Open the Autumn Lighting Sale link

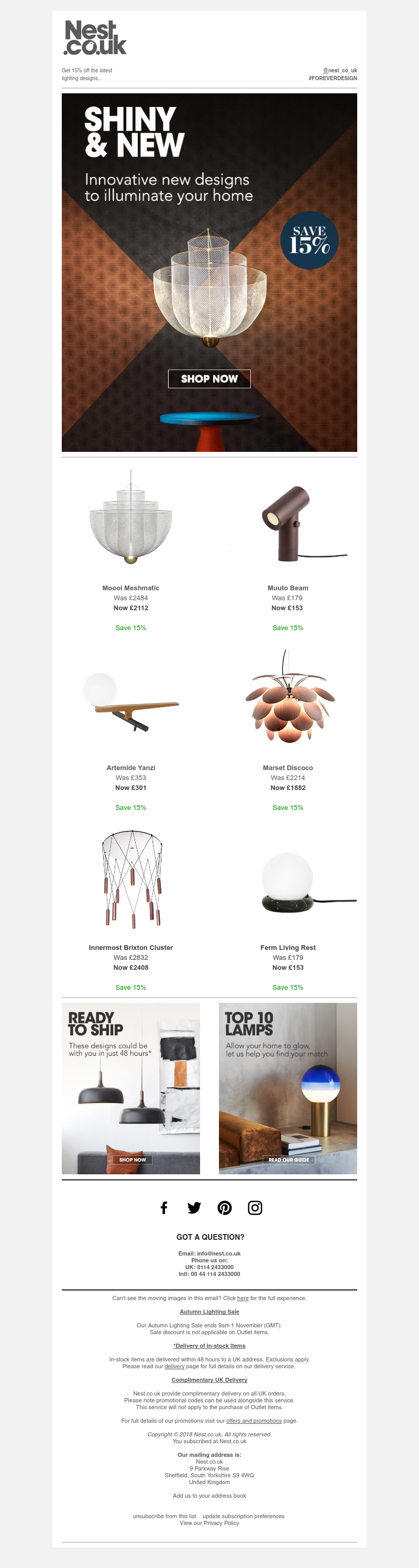coord(209,1312)
